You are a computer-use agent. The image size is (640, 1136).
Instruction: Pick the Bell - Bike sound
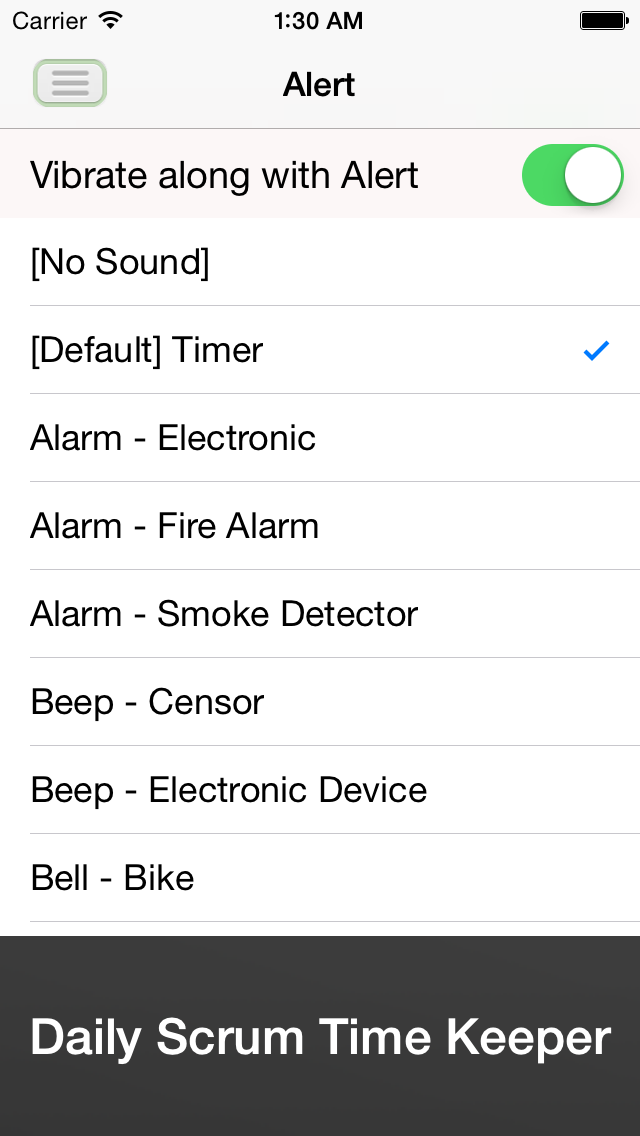[320, 878]
